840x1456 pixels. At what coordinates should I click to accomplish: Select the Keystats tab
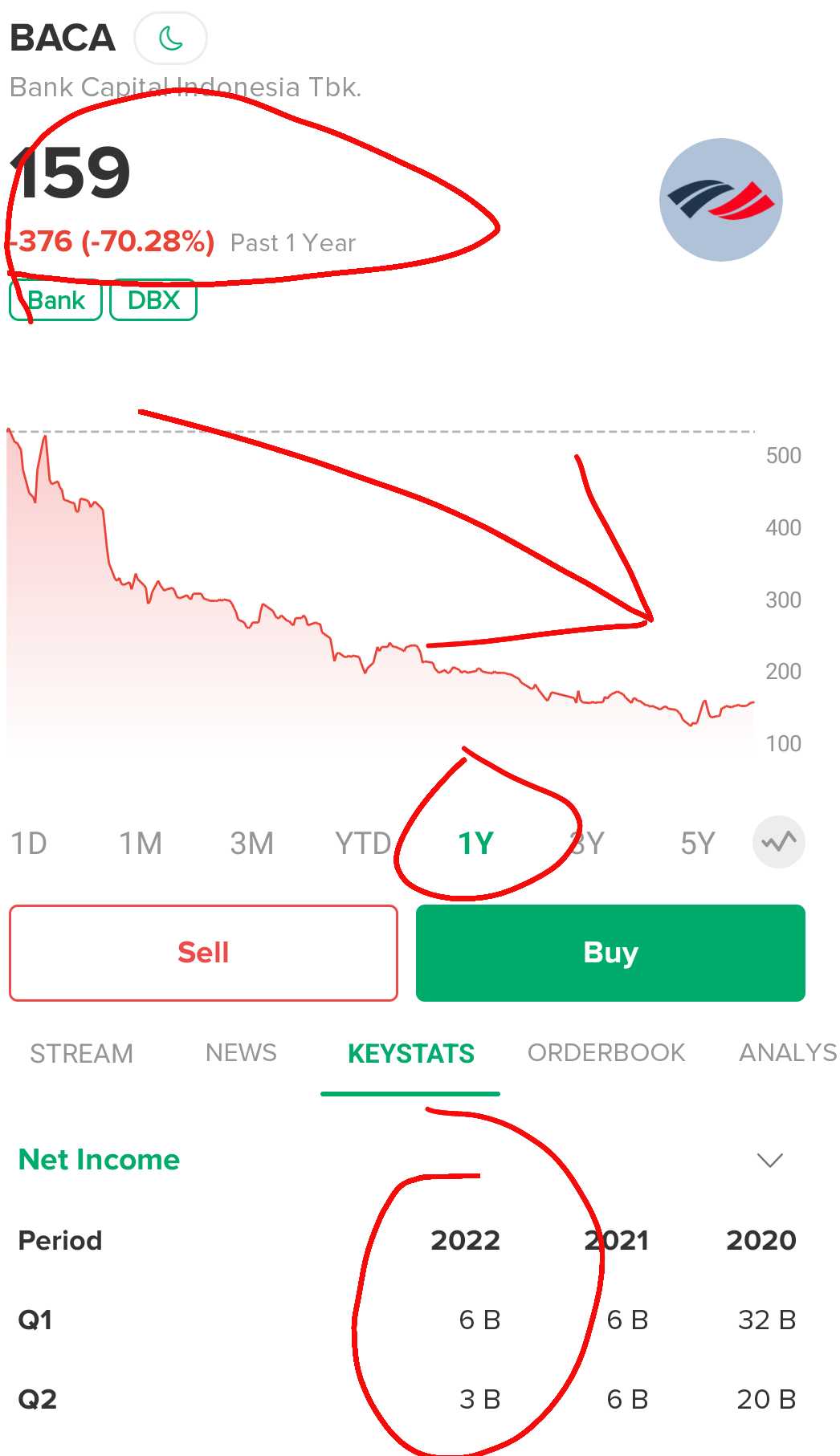point(410,1053)
